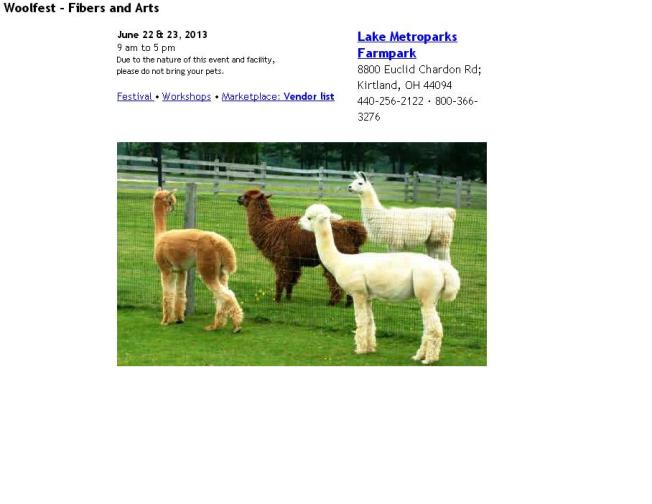
Task: Open Marketplace: Vendor list link
Action: coord(277,97)
